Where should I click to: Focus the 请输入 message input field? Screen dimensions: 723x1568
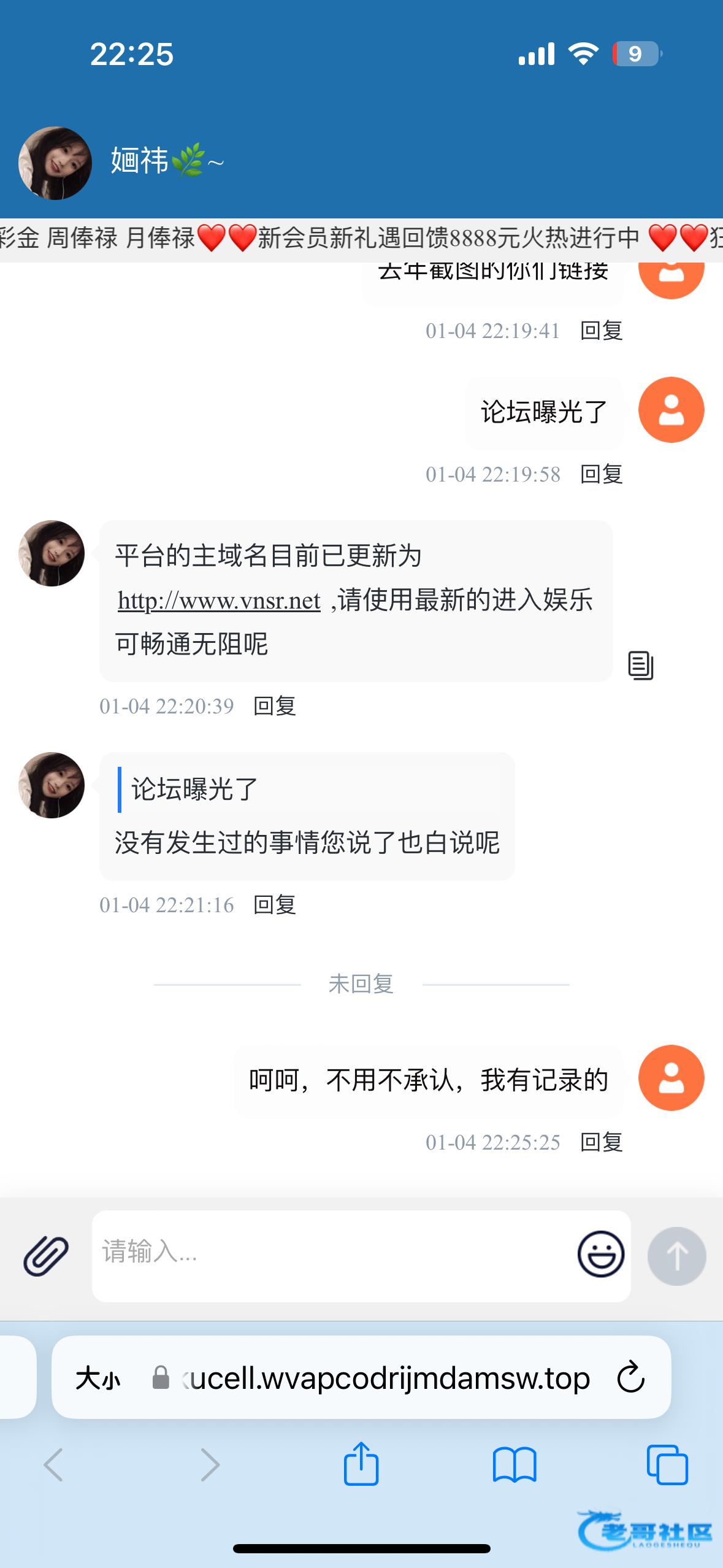pyautogui.click(x=331, y=1255)
